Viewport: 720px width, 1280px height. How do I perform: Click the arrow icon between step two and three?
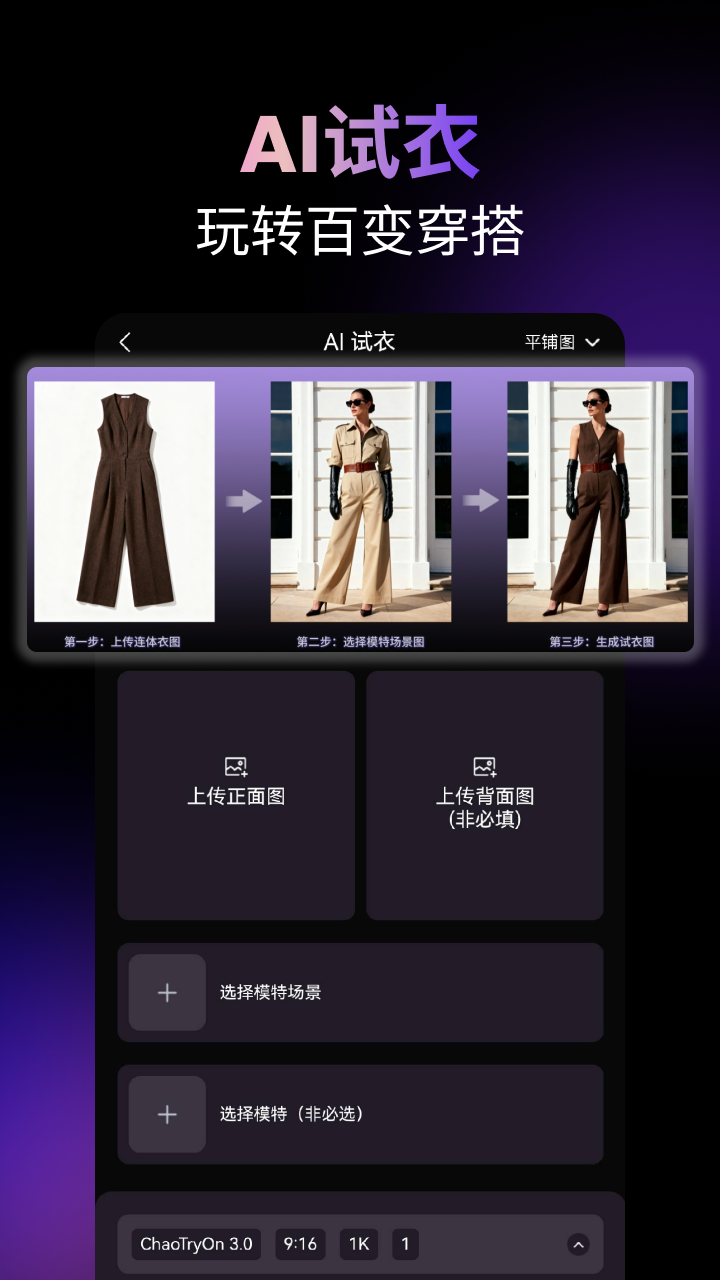tap(479, 500)
